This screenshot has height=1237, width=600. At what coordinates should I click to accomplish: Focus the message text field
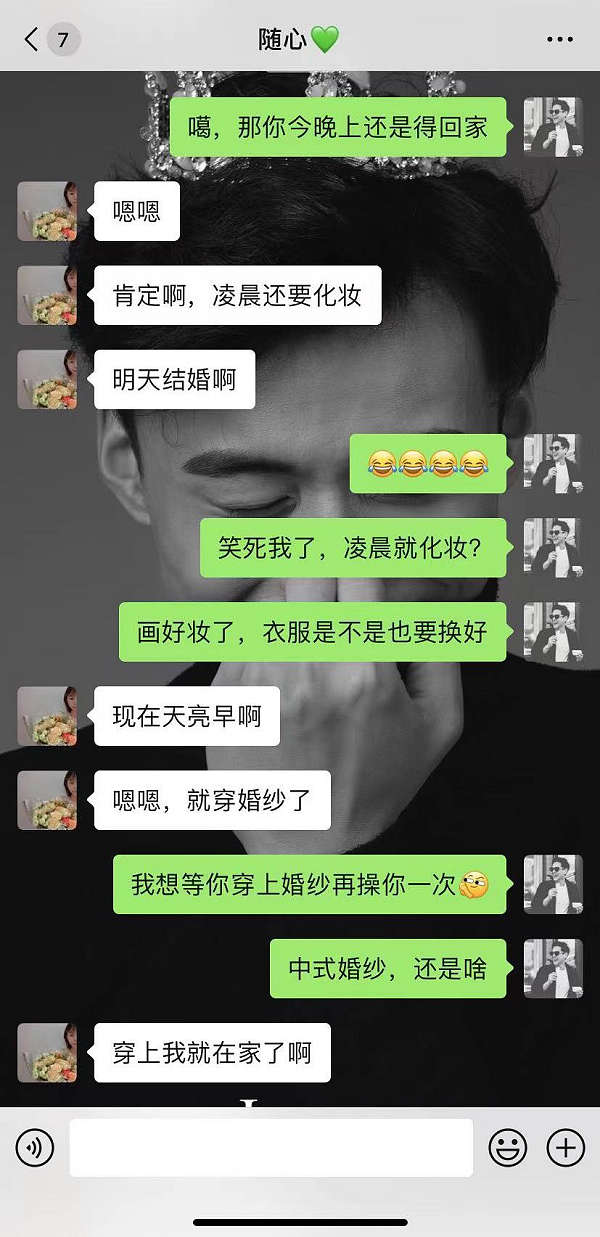click(270, 1147)
